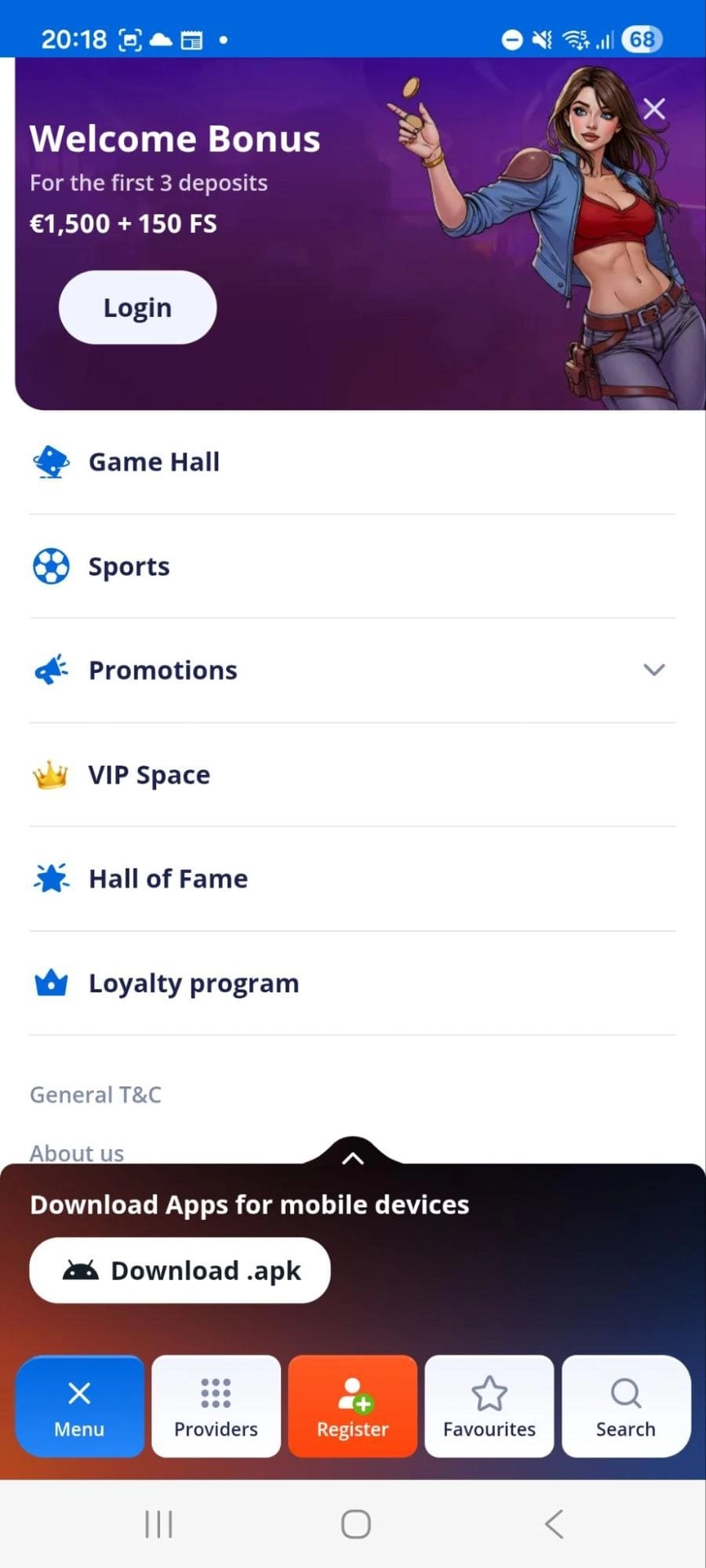The image size is (706, 1568).
Task: Expand the Promotions submenu
Action: click(x=352, y=671)
